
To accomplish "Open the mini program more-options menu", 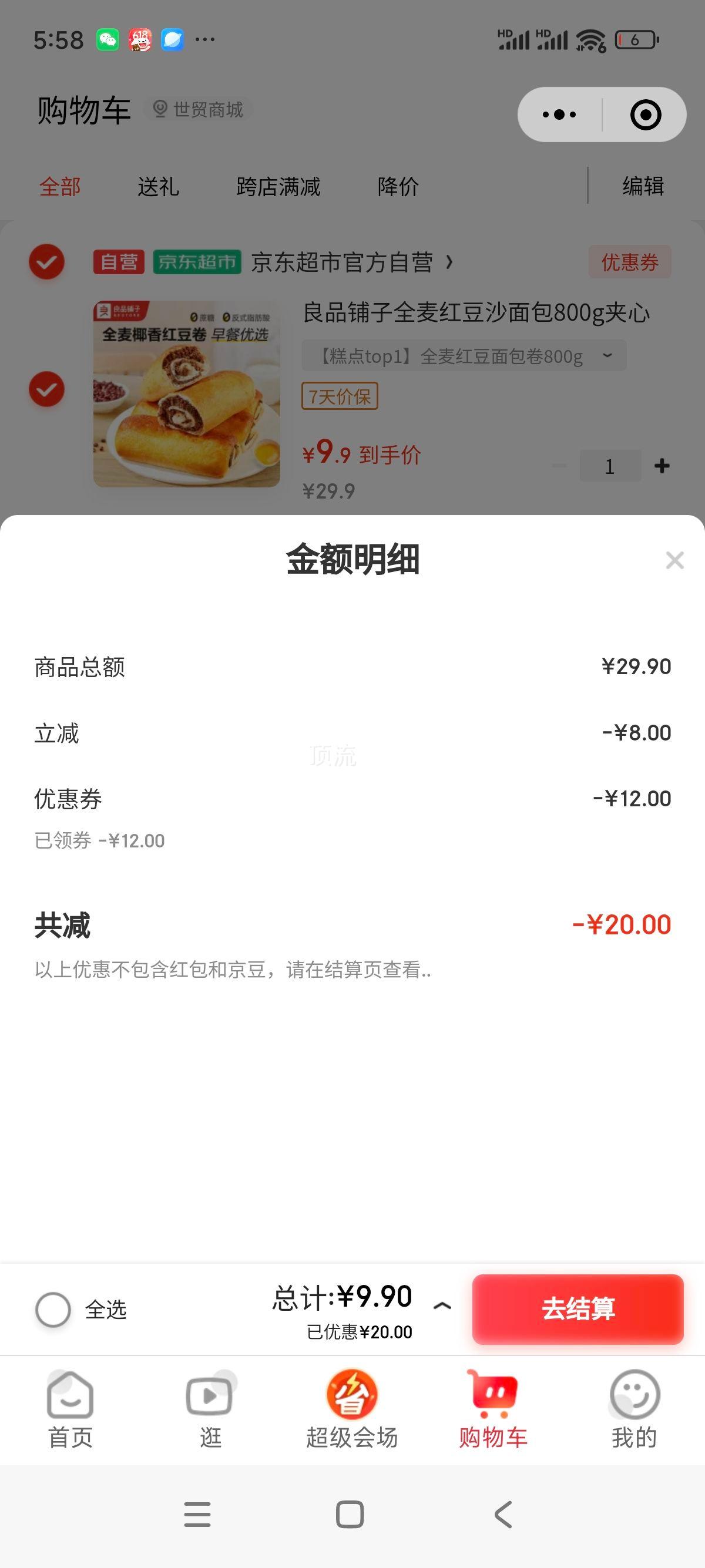I will click(x=559, y=115).
